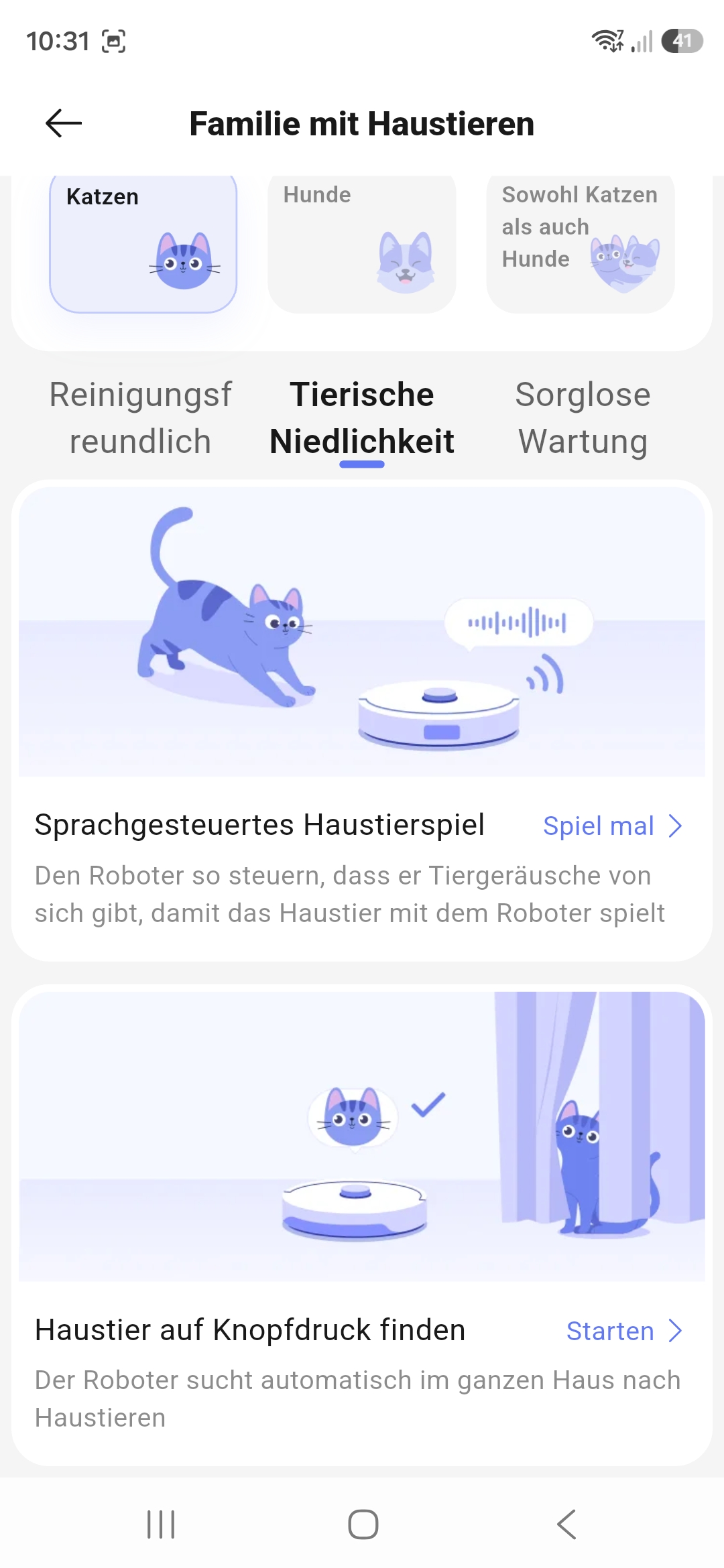Choose the Hunde pet option

(x=362, y=244)
